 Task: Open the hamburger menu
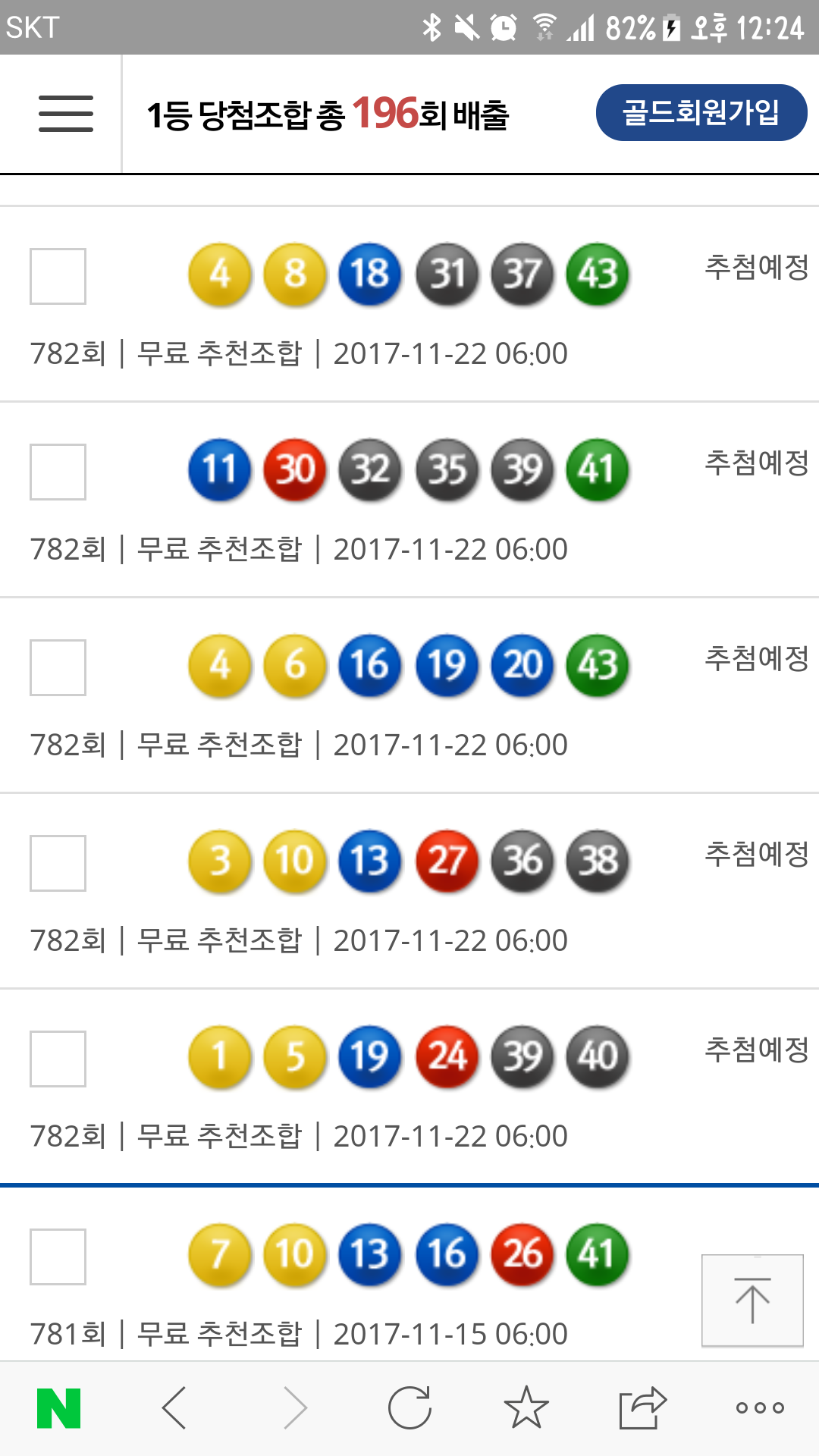[66, 114]
